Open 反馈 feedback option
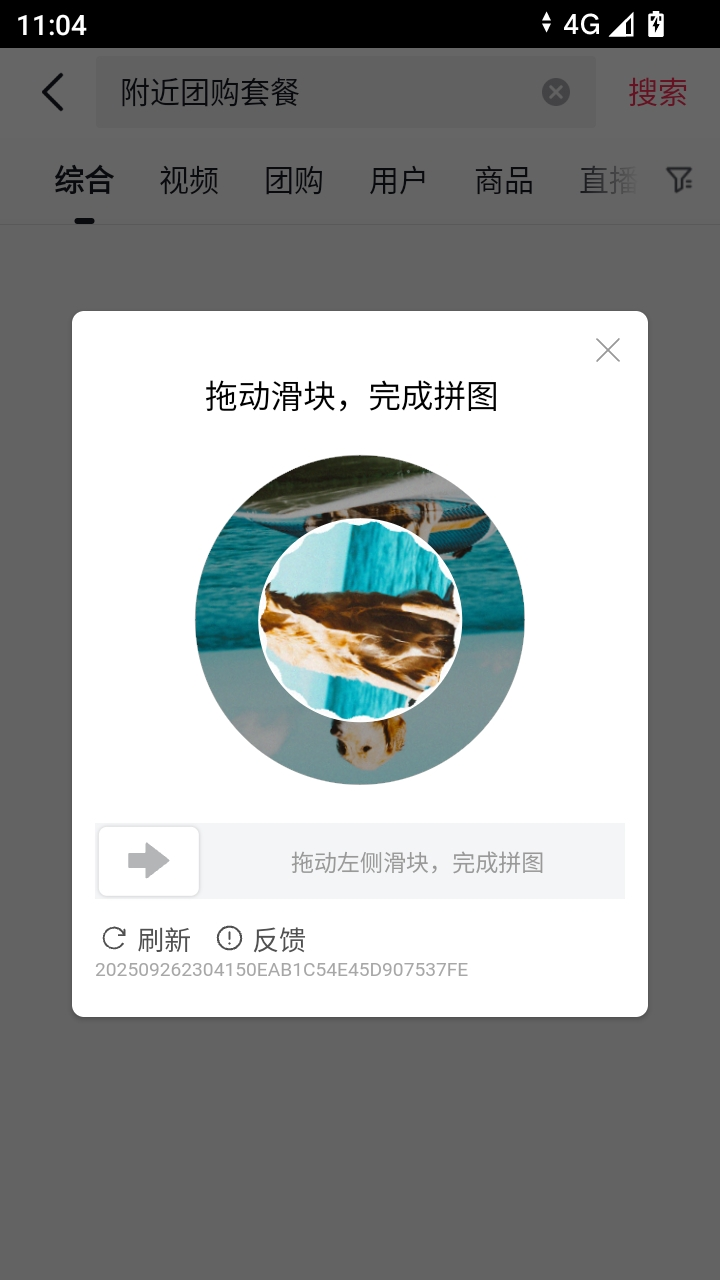 261,939
